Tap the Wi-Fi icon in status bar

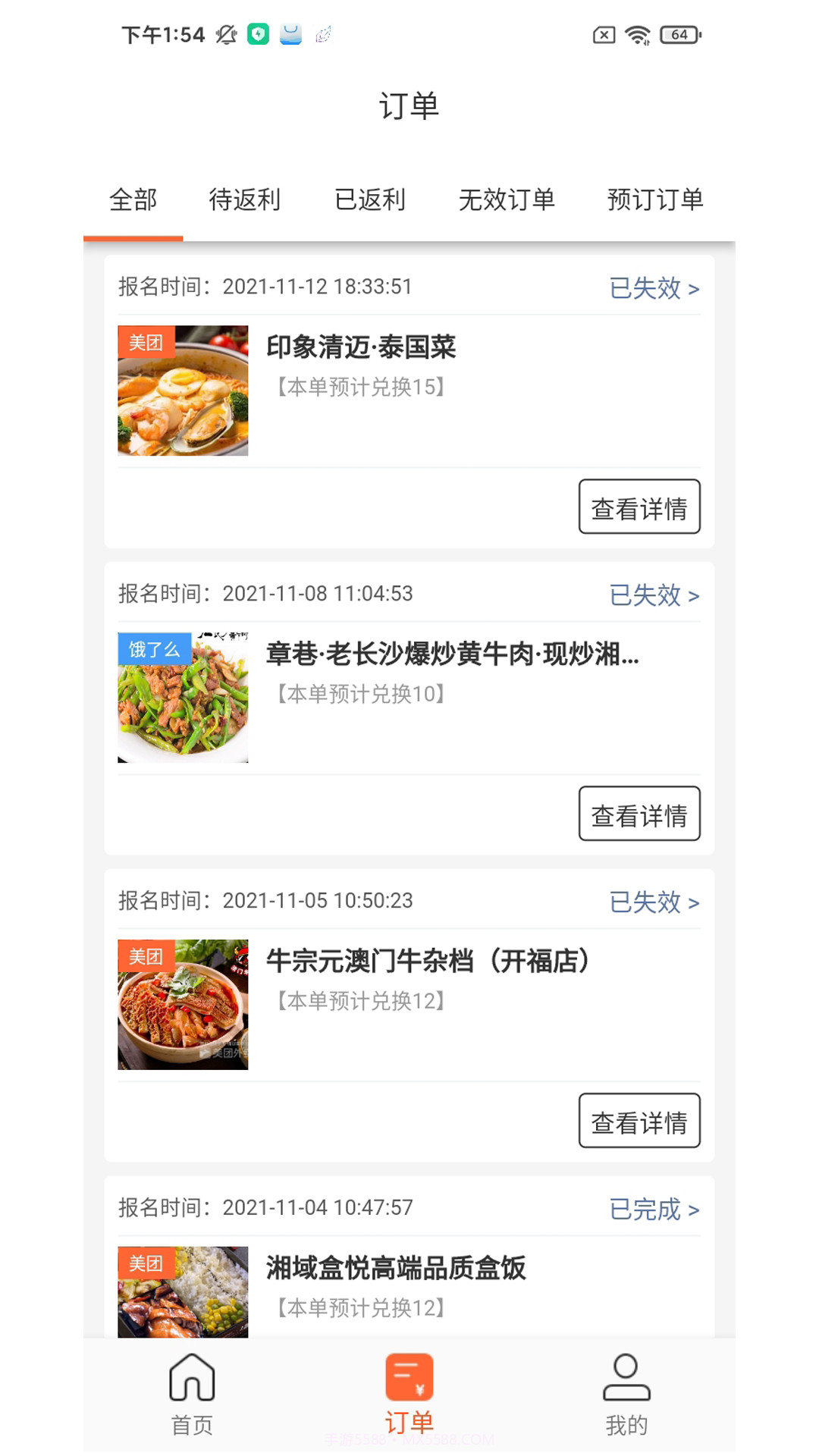[x=635, y=33]
